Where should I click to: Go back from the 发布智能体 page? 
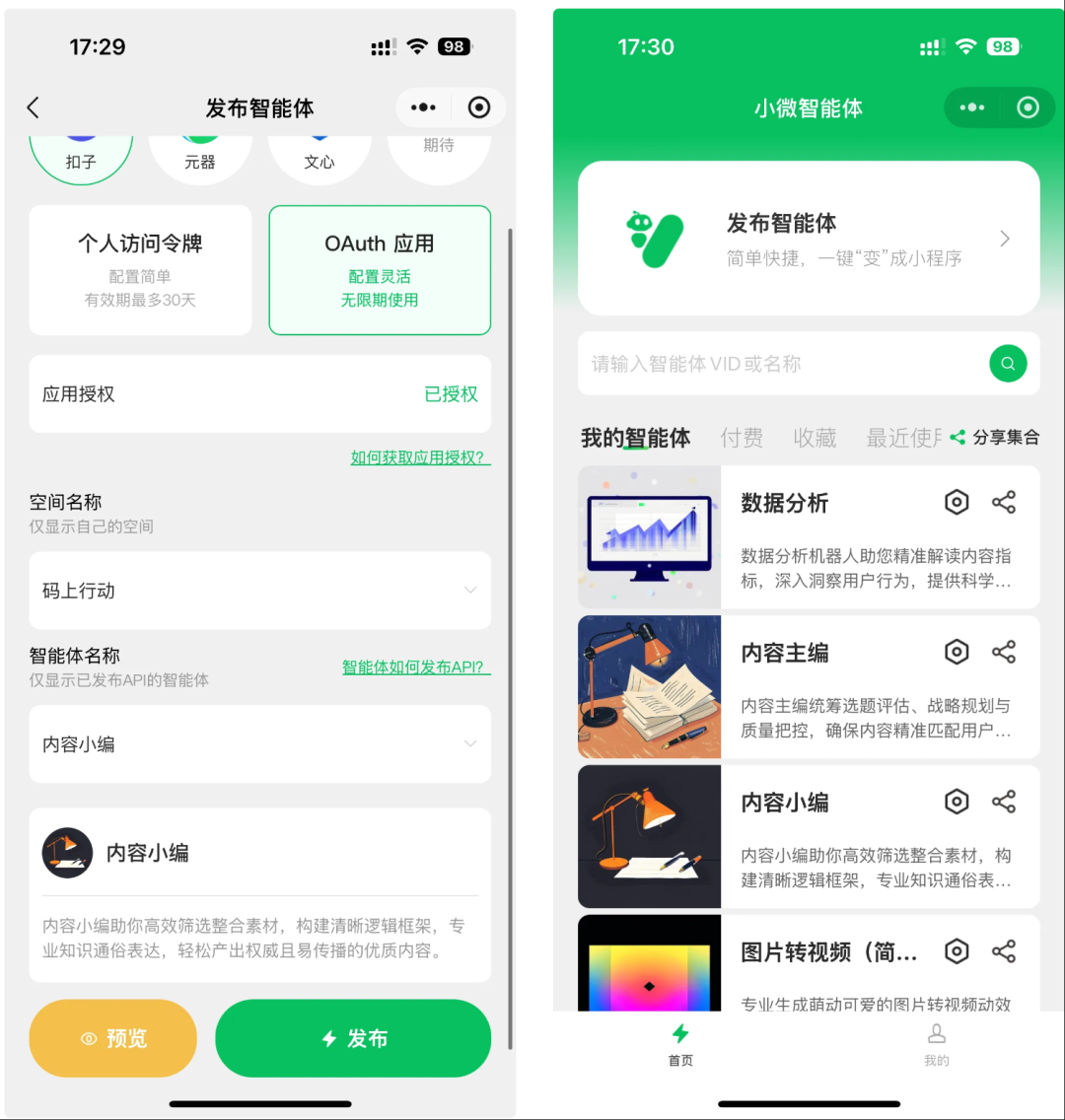click(x=34, y=107)
